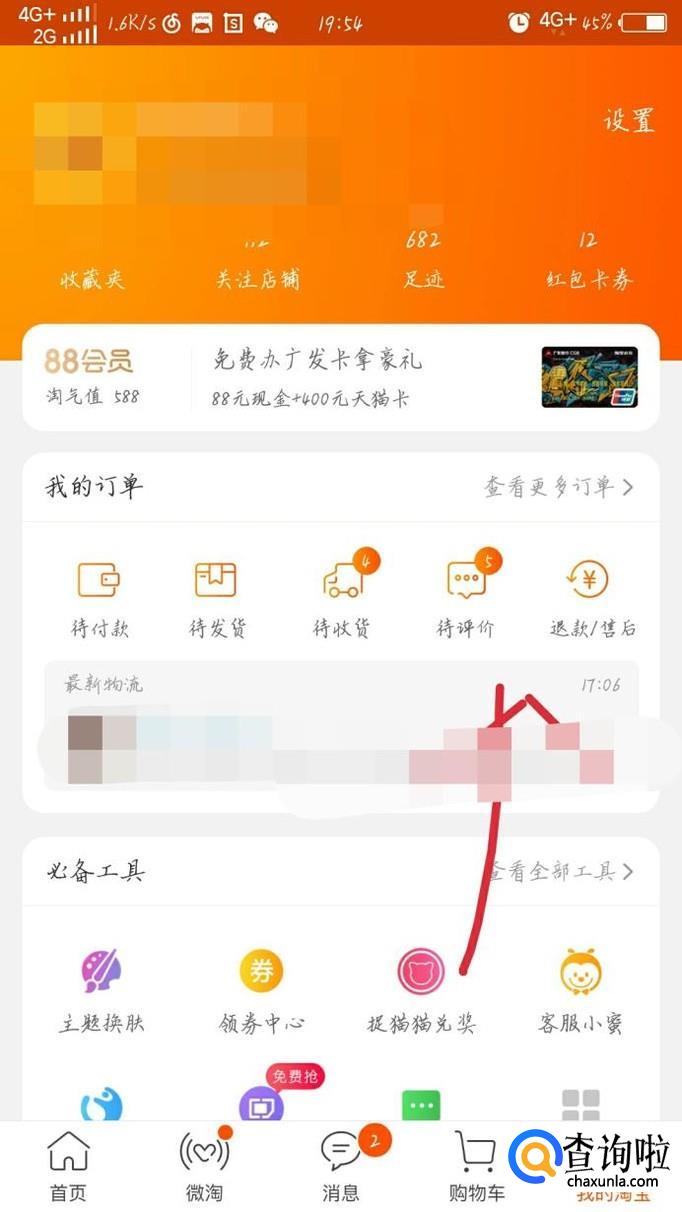Open 客服小蜜 customer service
Image resolution: width=682 pixels, height=1212 pixels.
click(x=581, y=990)
